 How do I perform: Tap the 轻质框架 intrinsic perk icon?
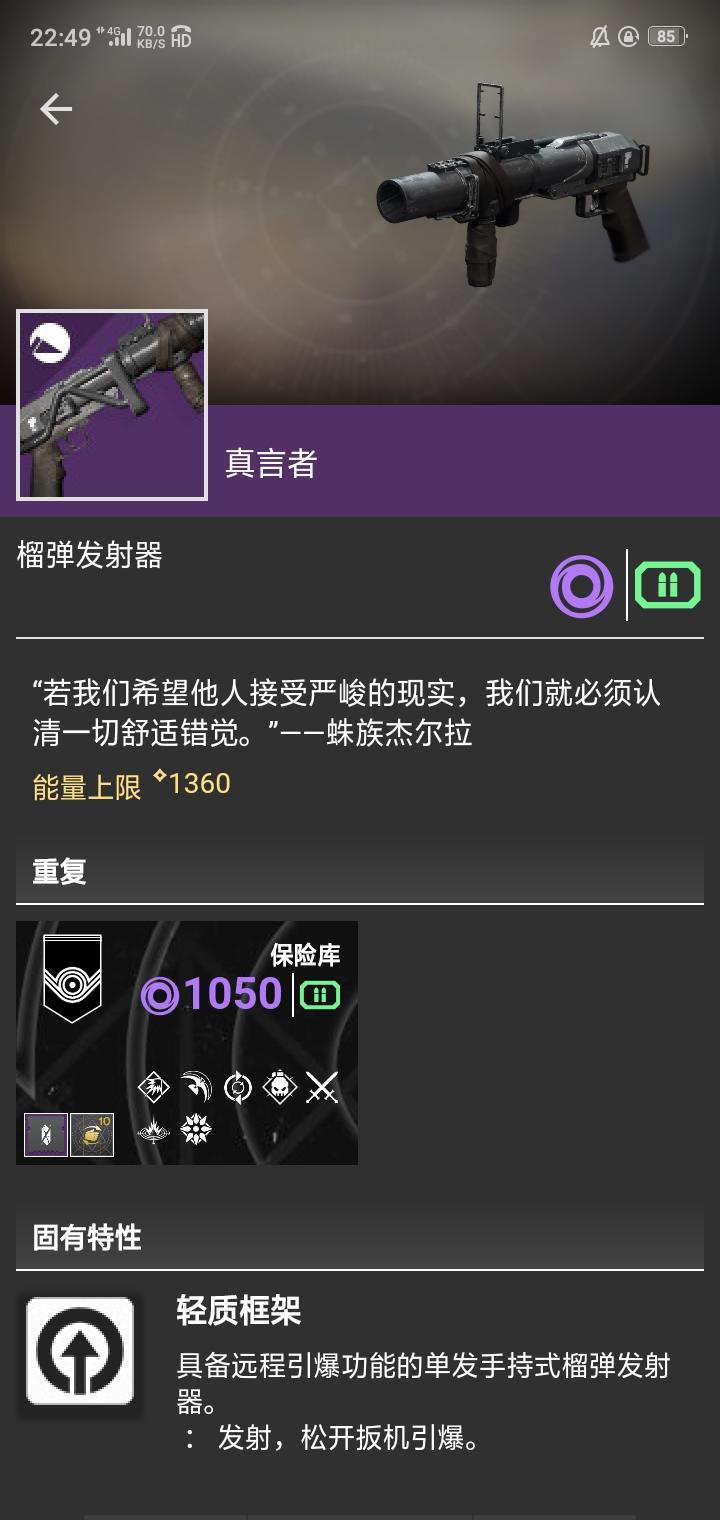tap(80, 1351)
